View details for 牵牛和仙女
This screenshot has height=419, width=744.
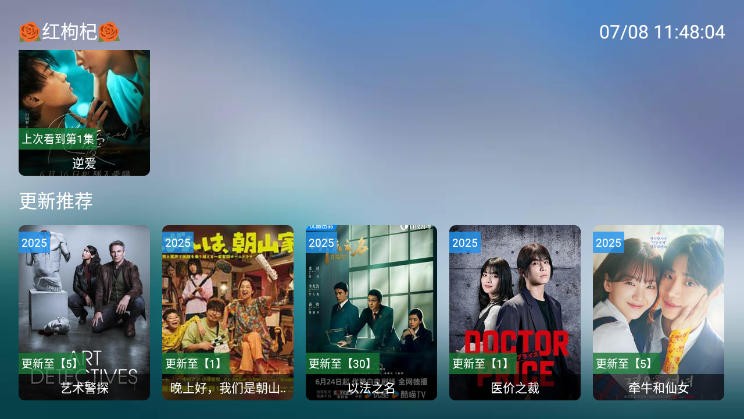point(658,311)
